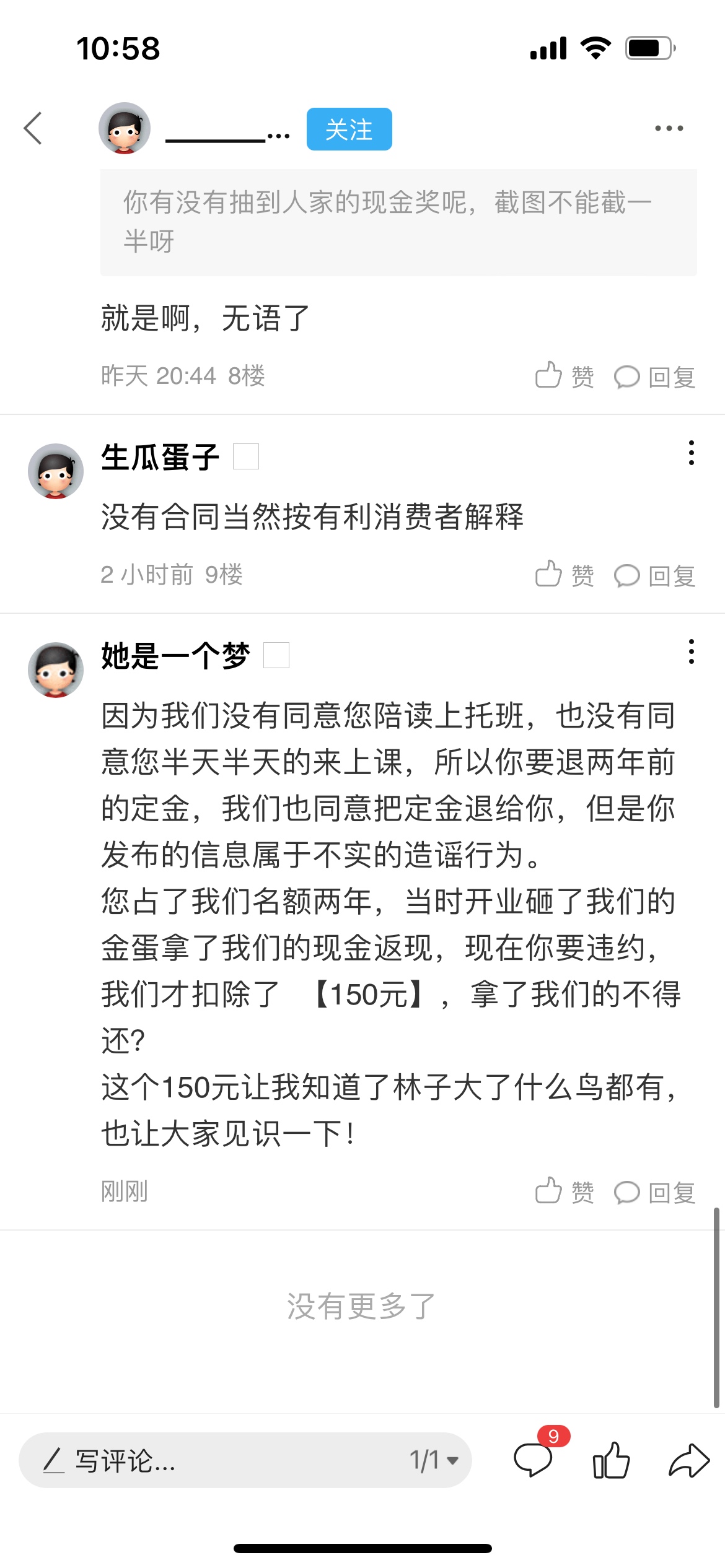Open comments via the bubble with badge 9
The image size is (725, 1568).
coord(533,1460)
